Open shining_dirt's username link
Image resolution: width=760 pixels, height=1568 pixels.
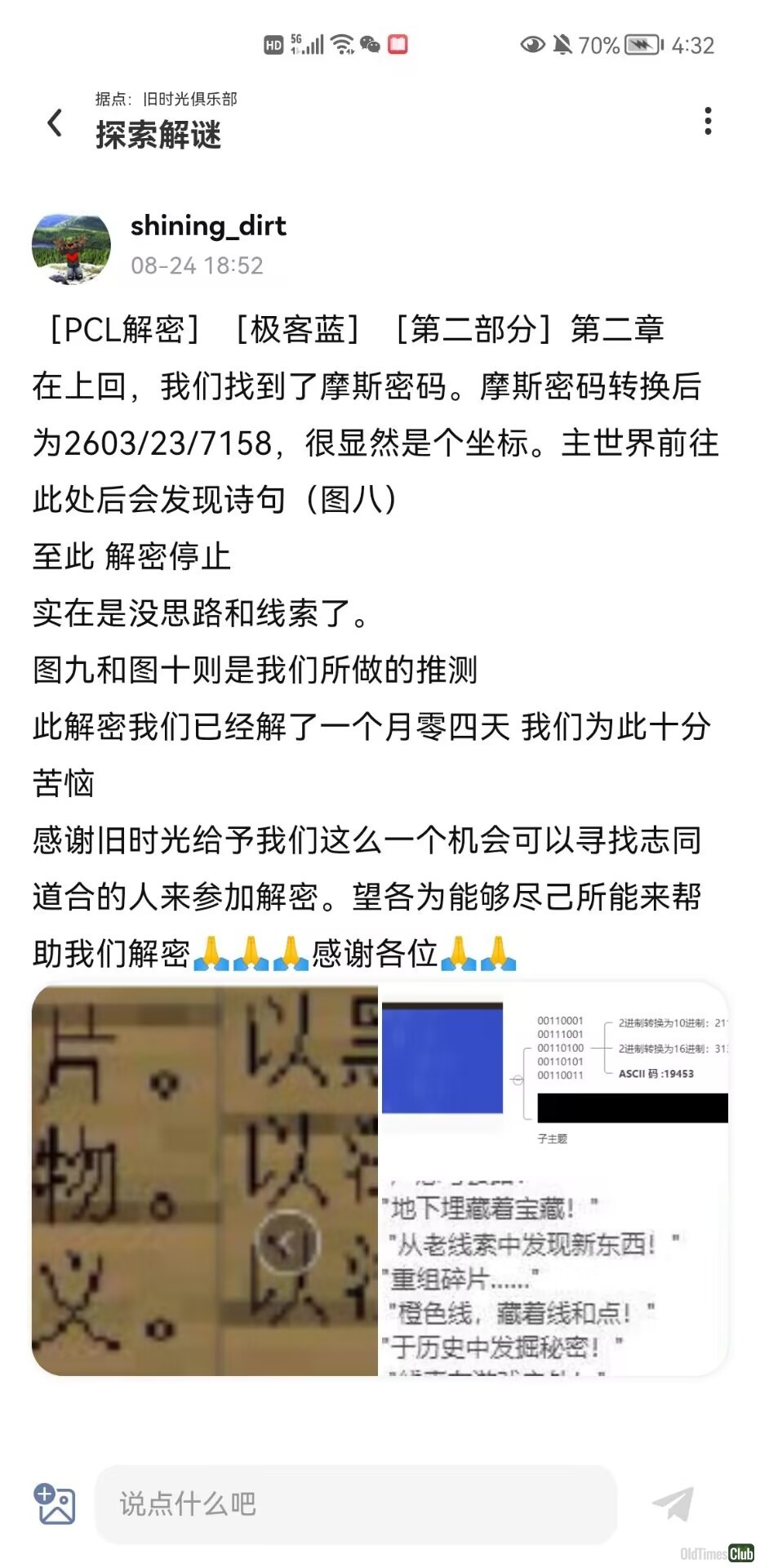tap(208, 225)
